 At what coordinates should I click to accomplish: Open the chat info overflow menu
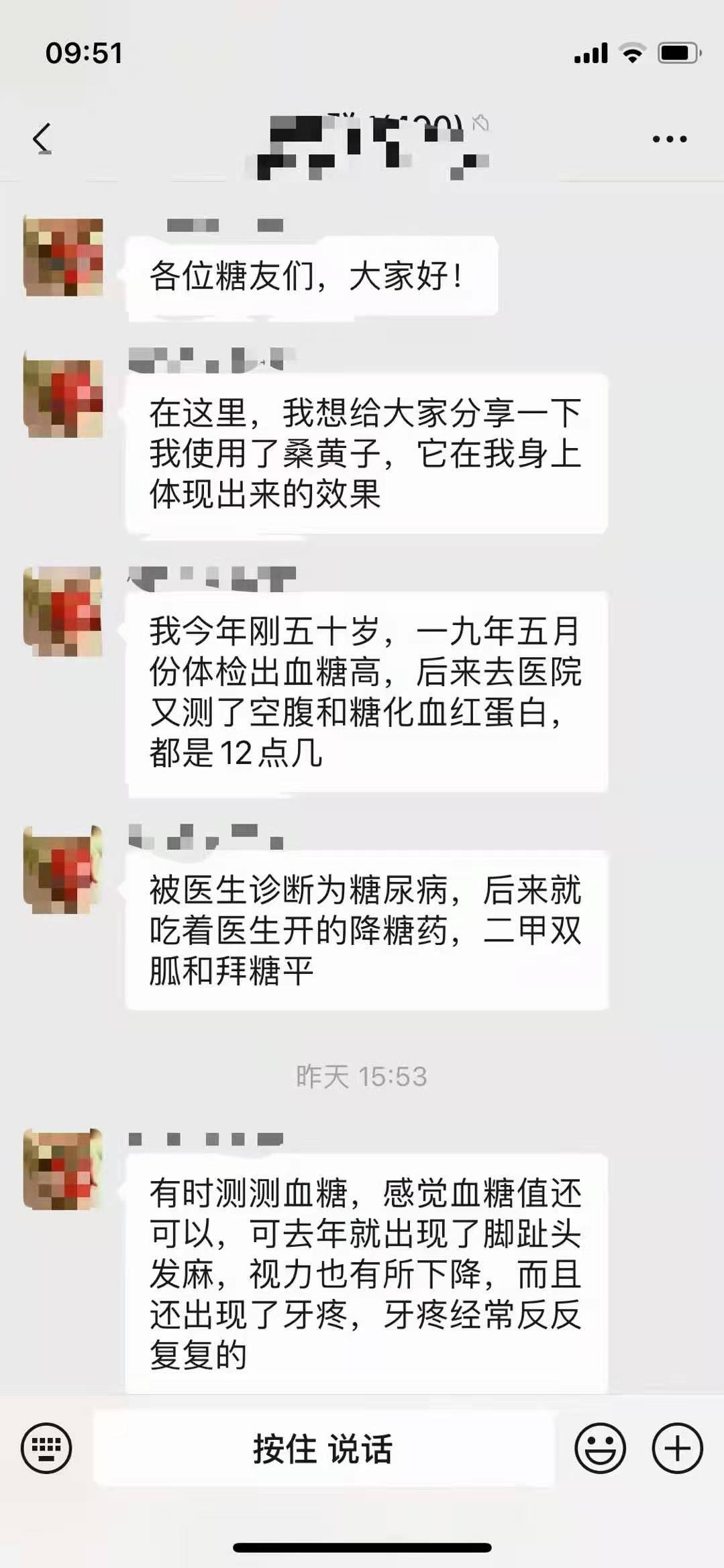tap(669, 139)
